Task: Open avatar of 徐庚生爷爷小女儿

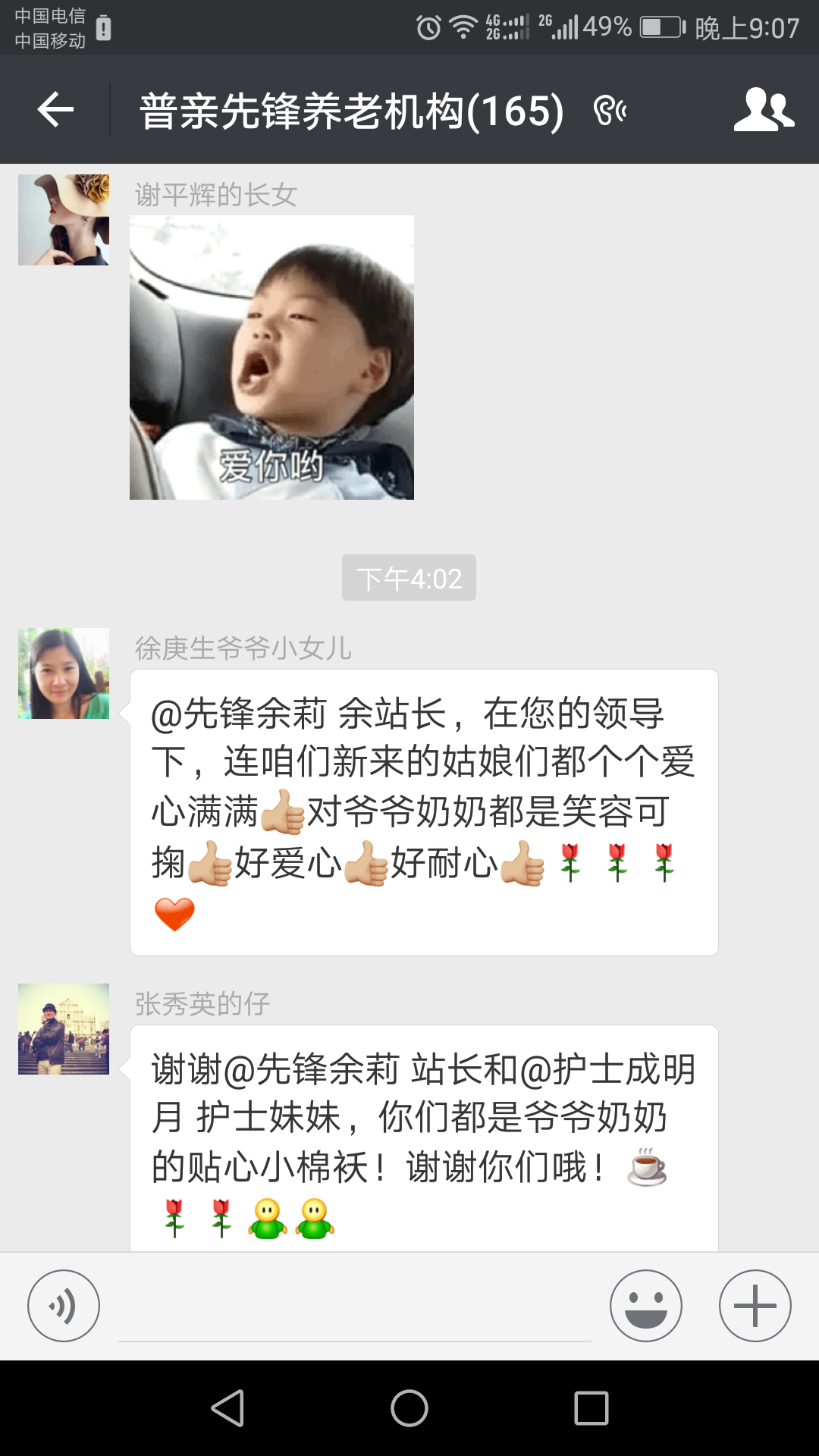Action: click(64, 673)
